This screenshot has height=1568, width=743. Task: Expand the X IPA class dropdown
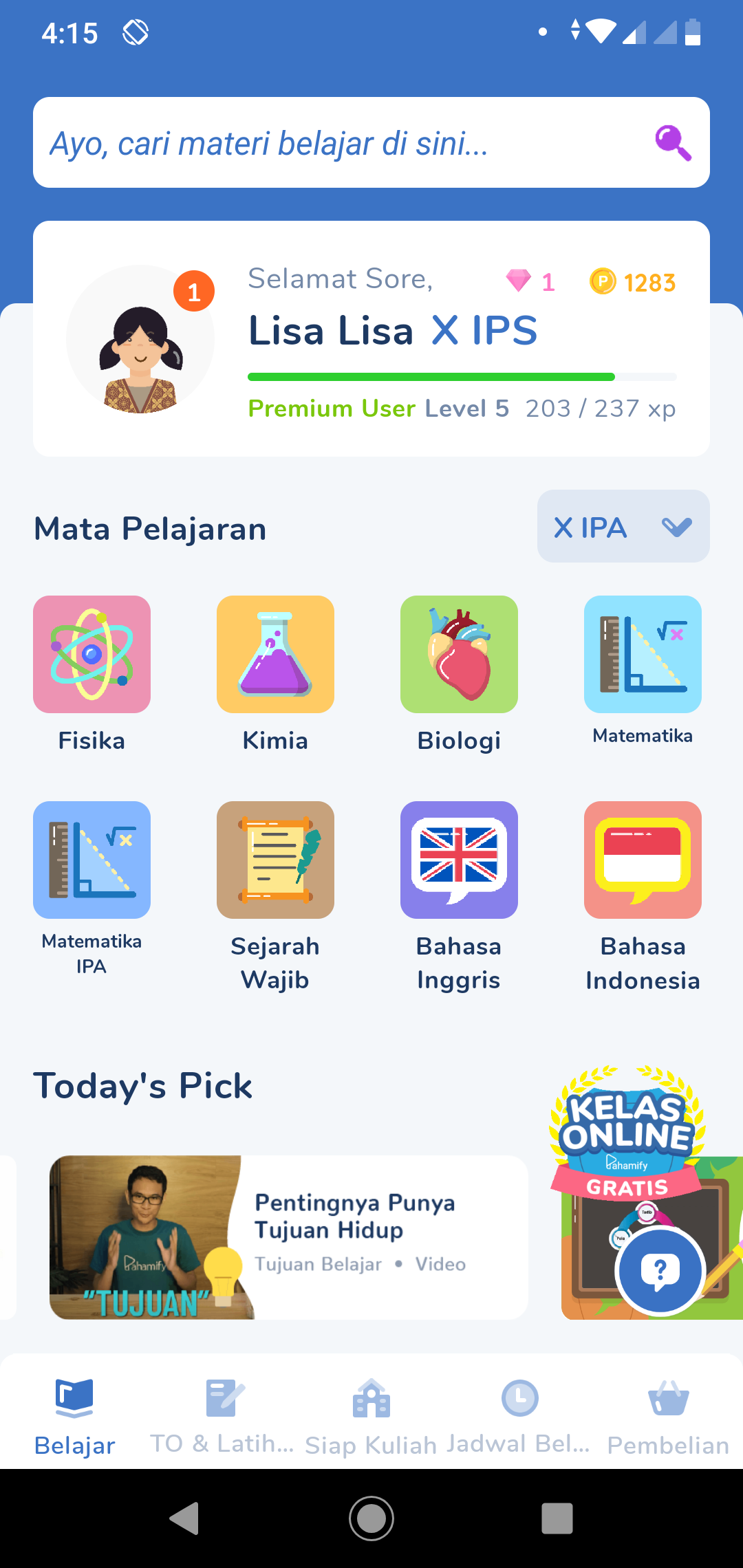623,527
